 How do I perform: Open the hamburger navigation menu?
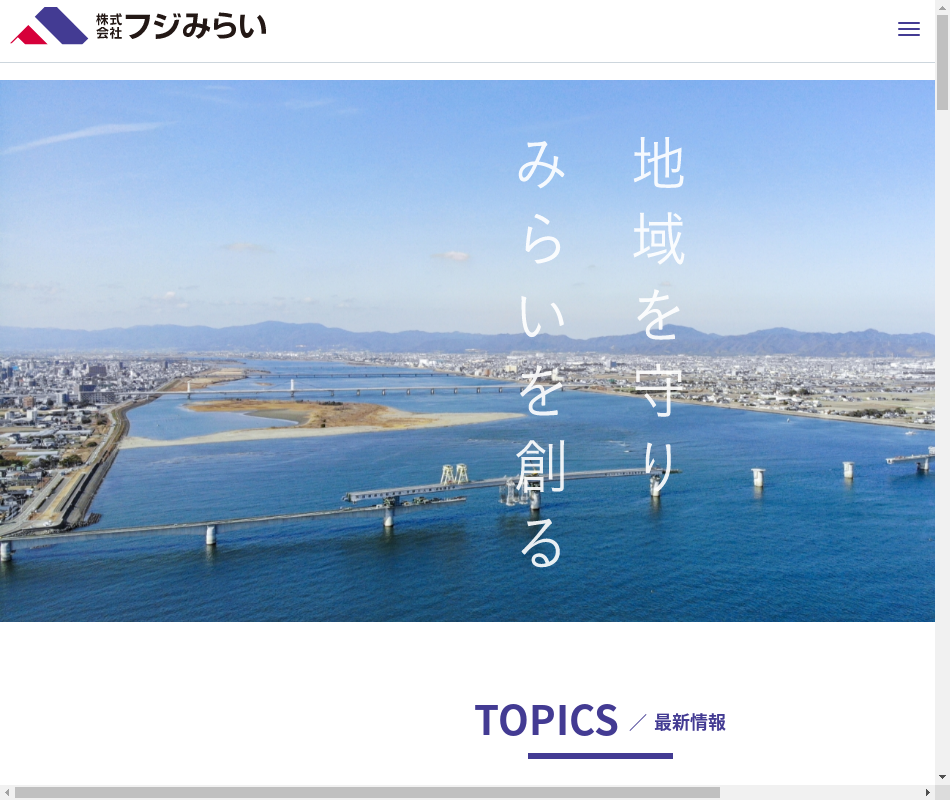908,30
